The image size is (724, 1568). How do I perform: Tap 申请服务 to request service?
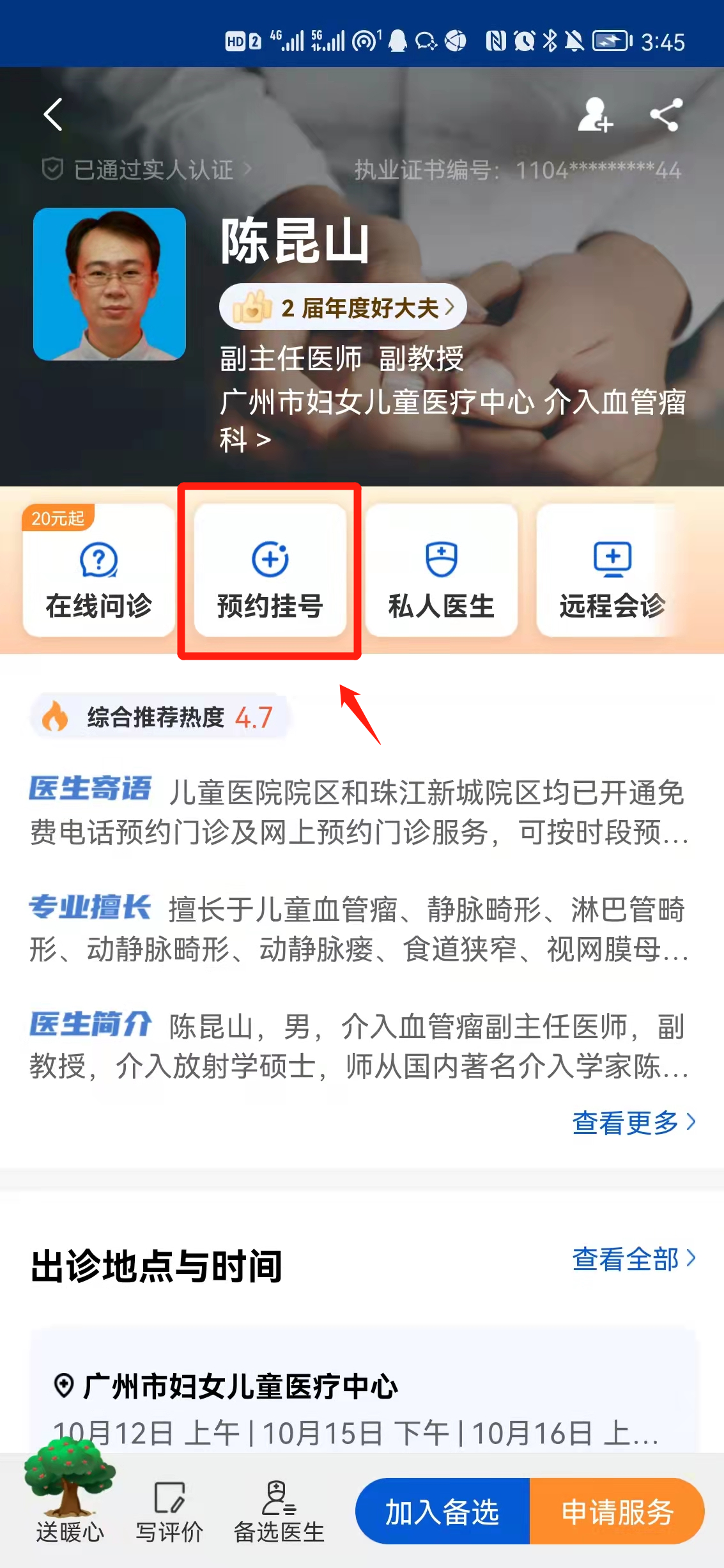click(x=617, y=1512)
